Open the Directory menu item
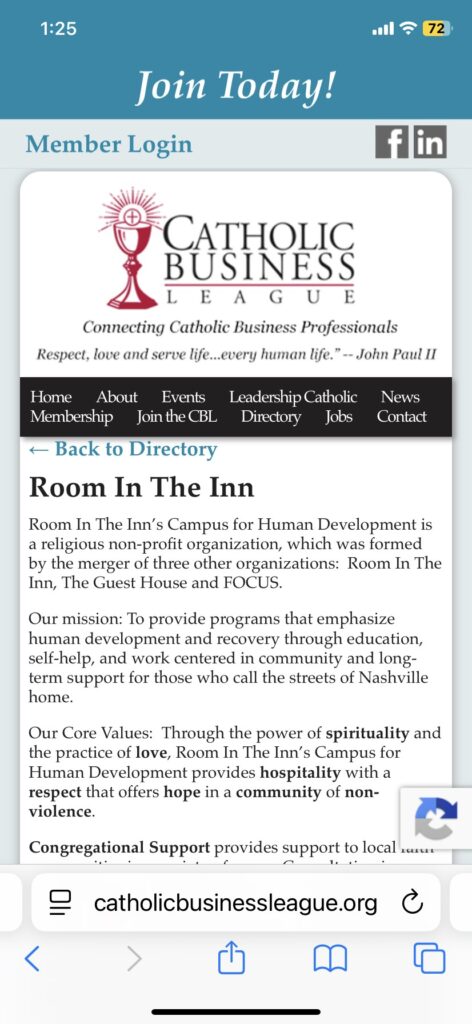This screenshot has width=472, height=1024. [x=271, y=417]
